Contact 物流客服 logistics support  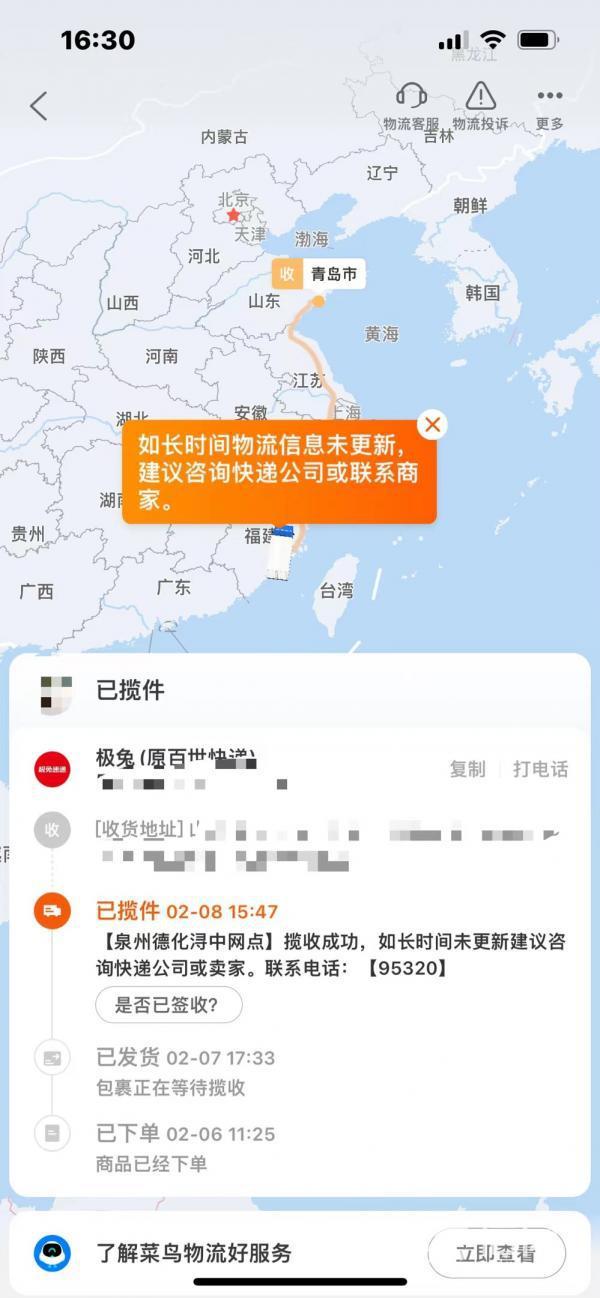tap(411, 106)
